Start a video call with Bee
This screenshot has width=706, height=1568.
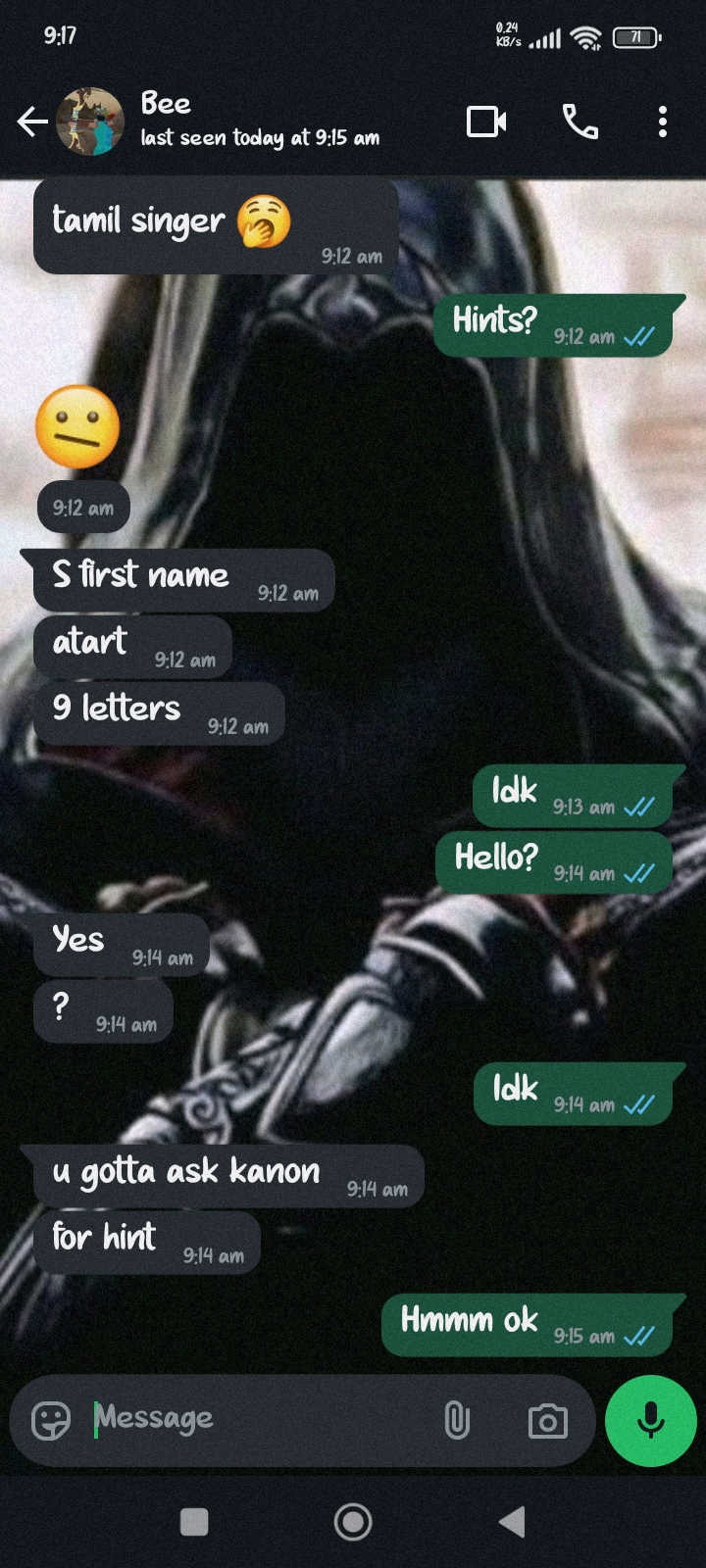[x=486, y=122]
